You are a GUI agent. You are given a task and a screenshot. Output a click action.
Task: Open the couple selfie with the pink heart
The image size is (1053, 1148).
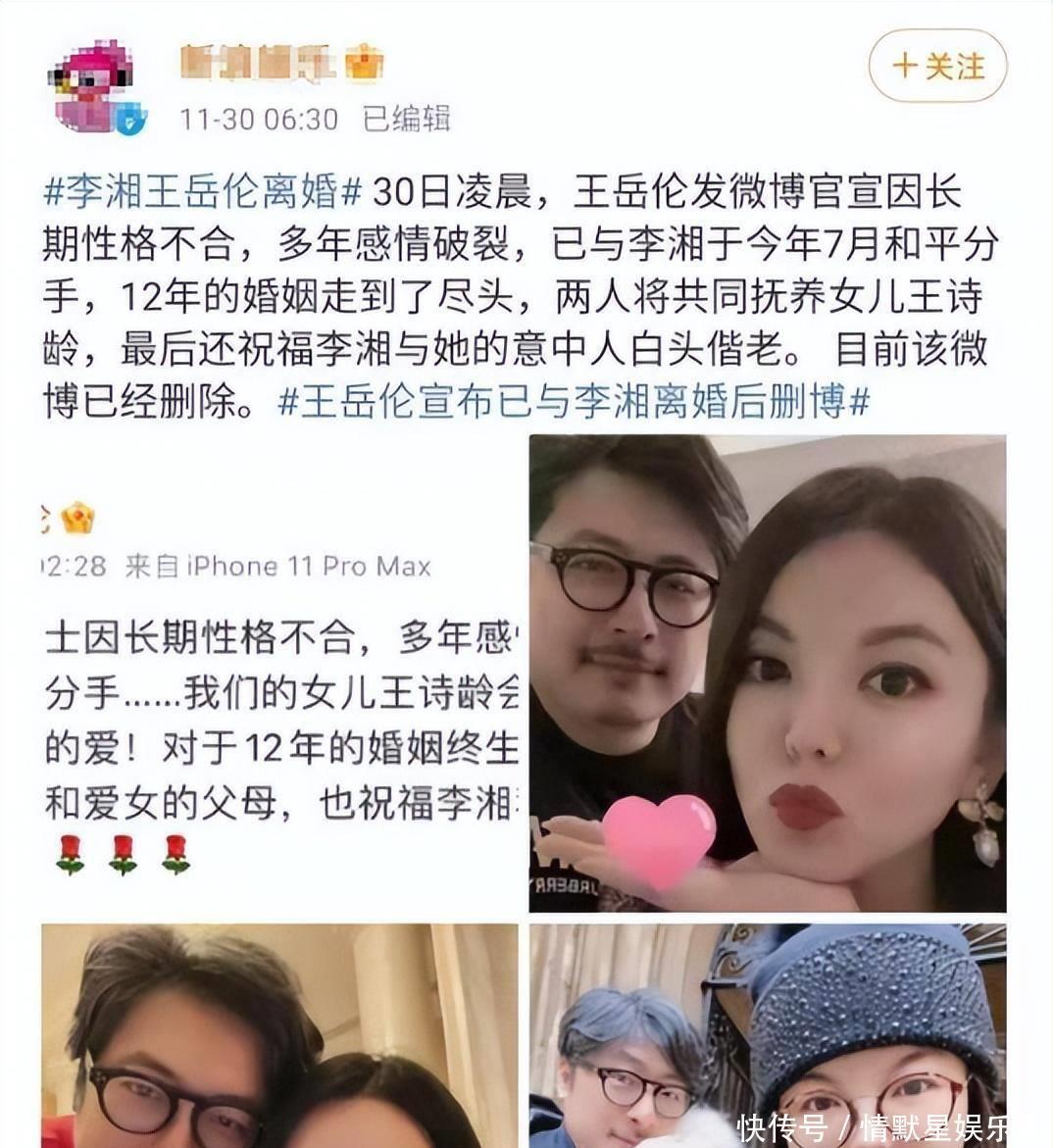[x=767, y=674]
